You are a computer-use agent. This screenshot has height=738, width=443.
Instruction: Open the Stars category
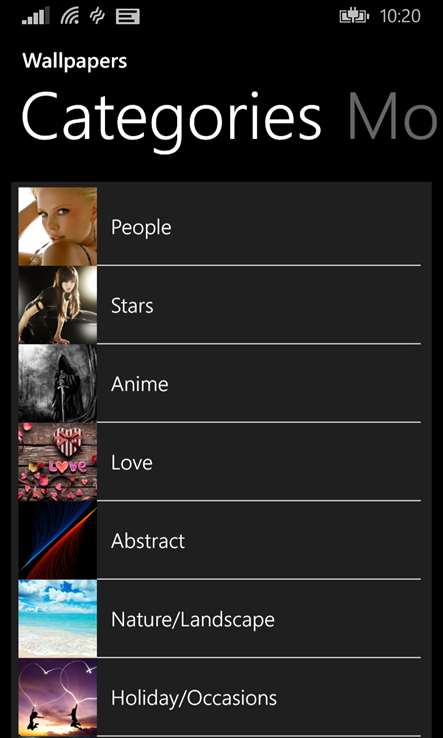219,305
